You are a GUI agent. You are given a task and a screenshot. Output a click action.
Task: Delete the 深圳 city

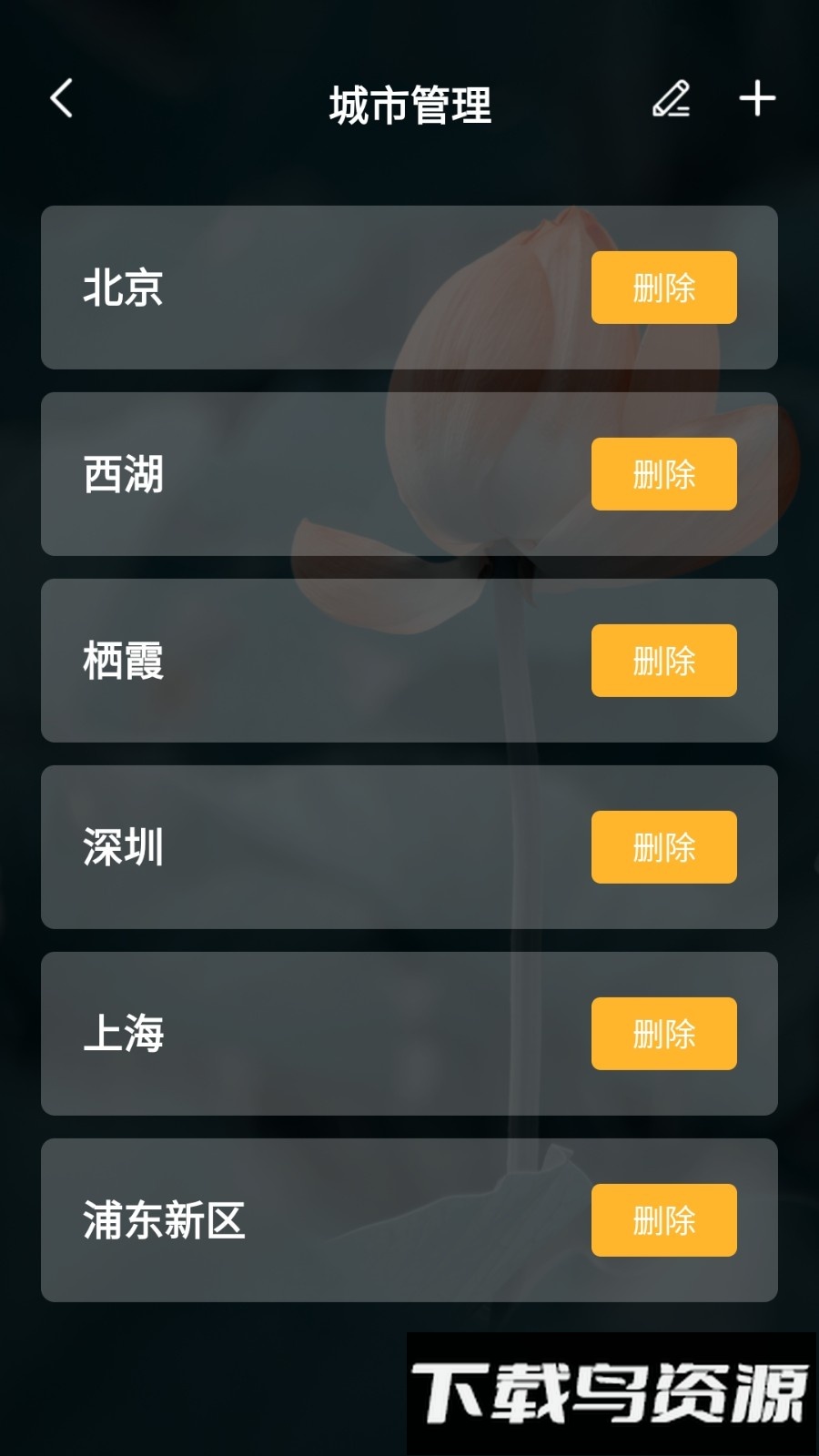click(x=663, y=847)
